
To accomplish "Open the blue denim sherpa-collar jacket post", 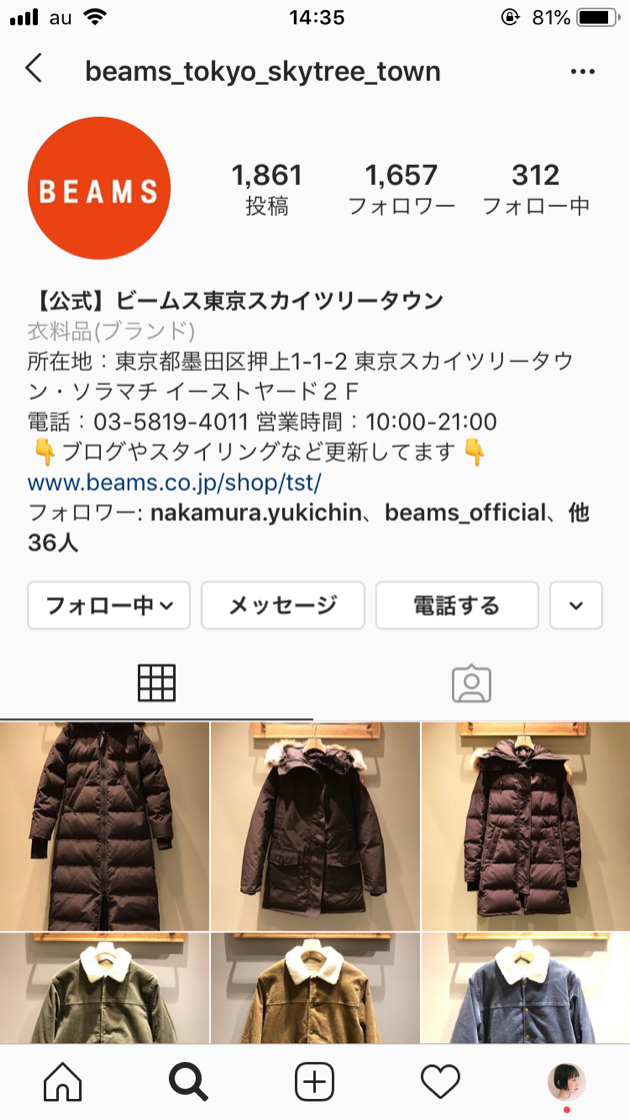I will coord(526,988).
